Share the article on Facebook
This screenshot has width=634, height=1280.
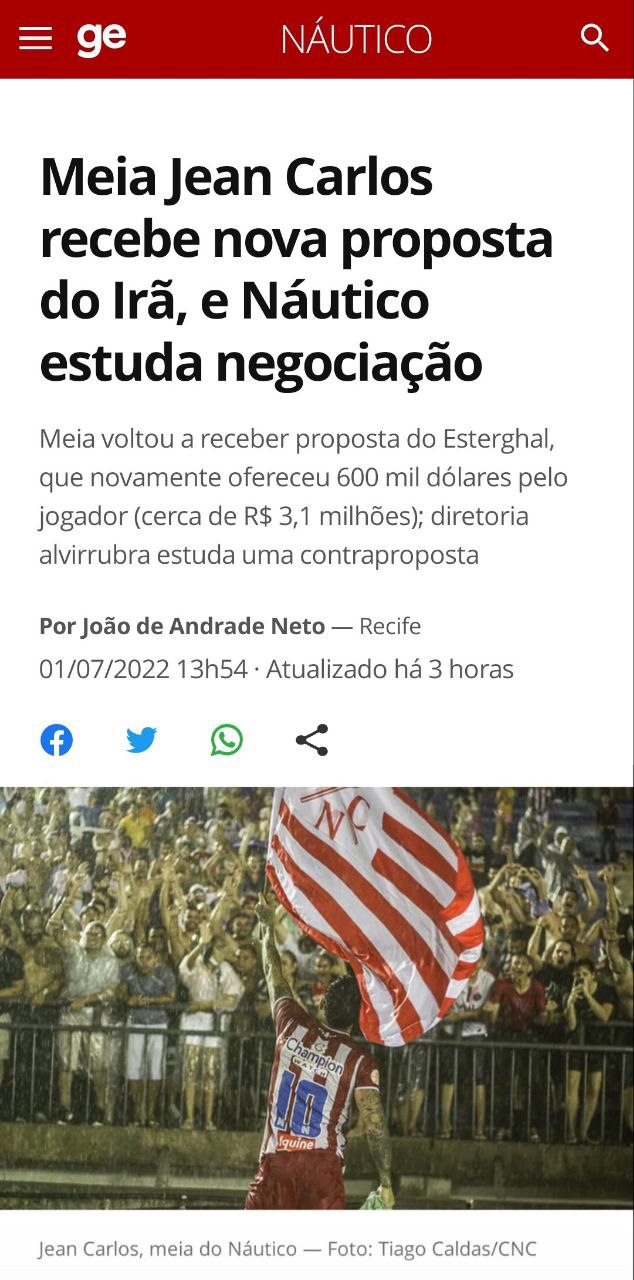coord(57,740)
